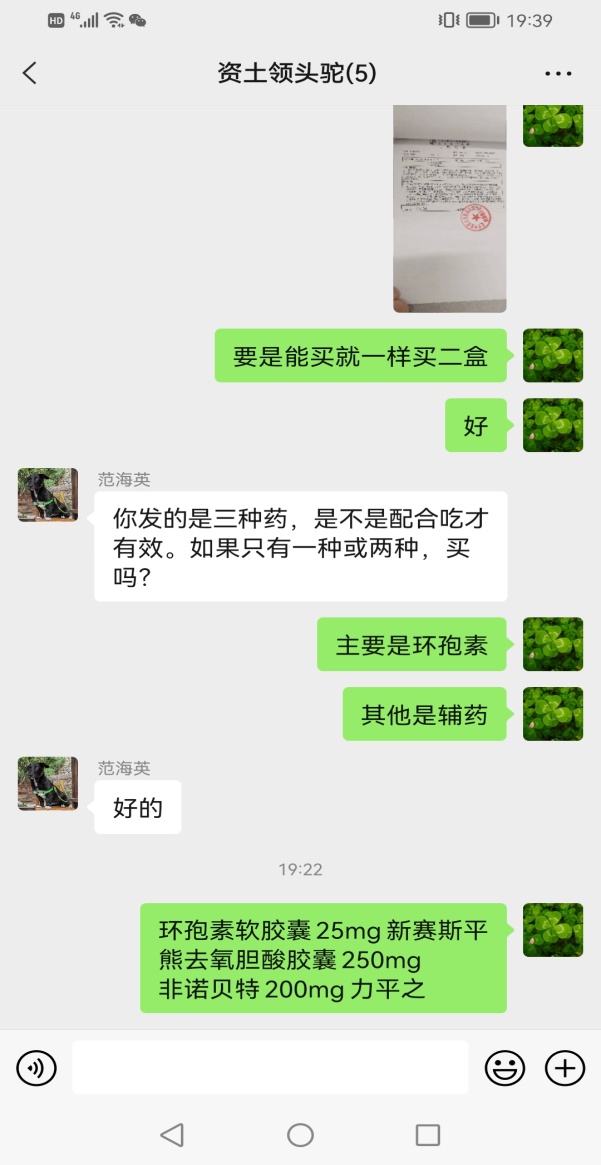Tap the message input field
601x1165 pixels.
[270, 1068]
